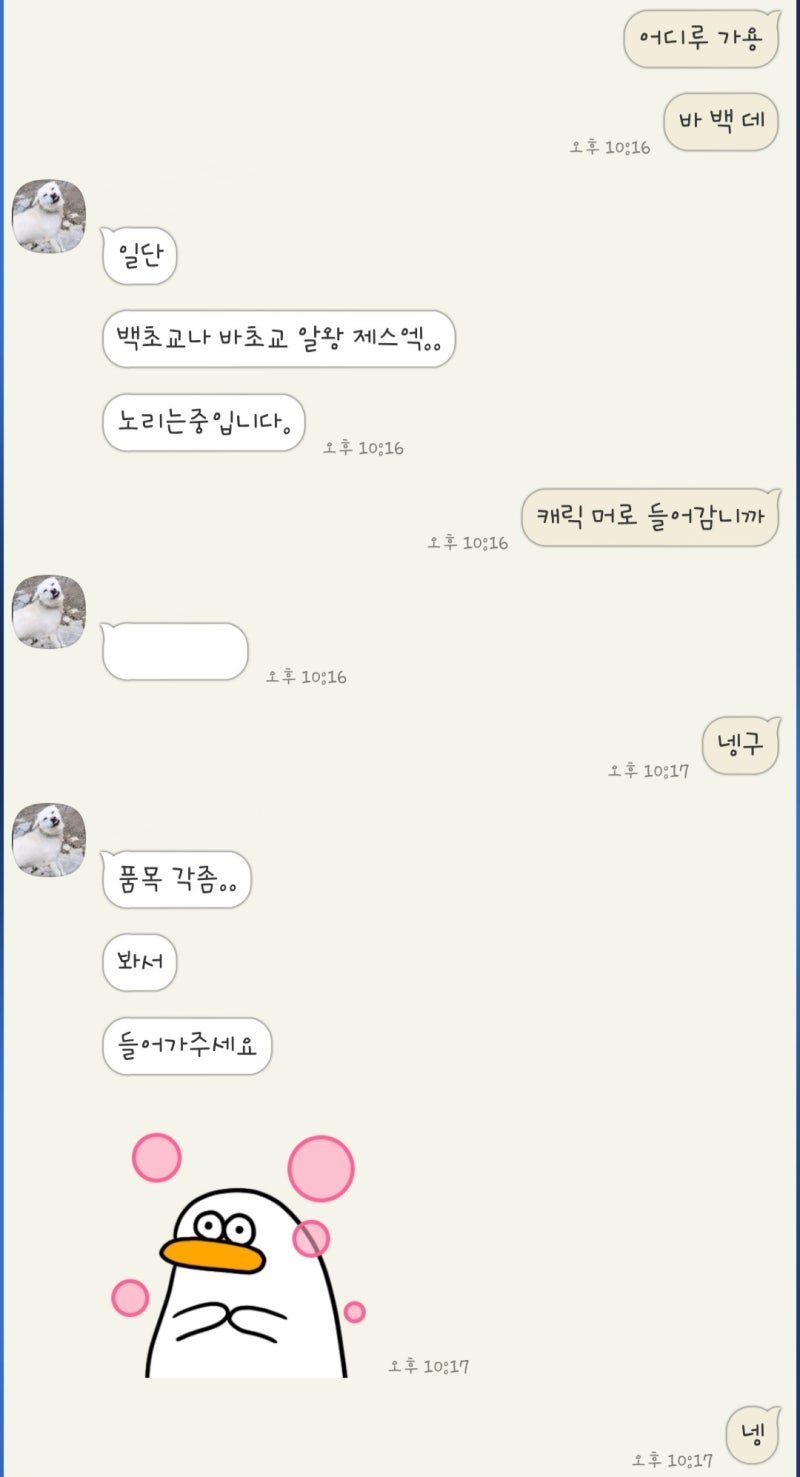Select the '봐서' chat bubble
800x1477 pixels.
[139, 962]
